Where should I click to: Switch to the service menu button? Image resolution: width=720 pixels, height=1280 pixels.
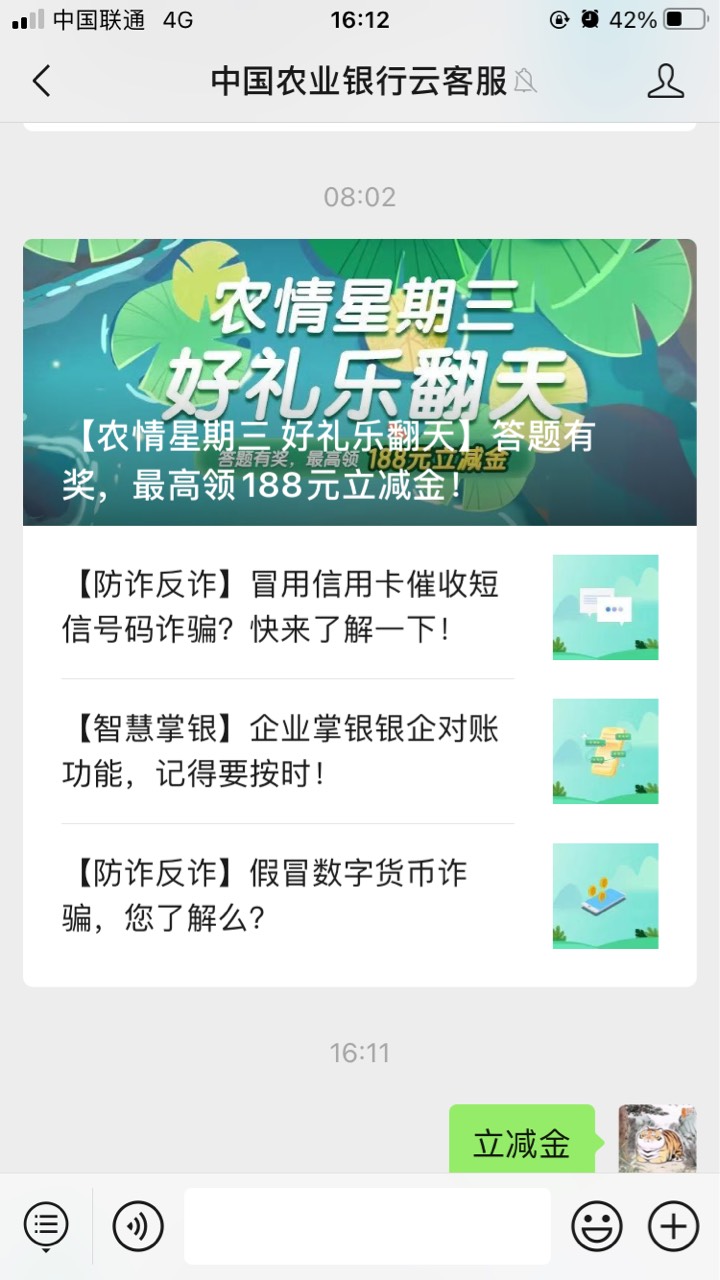(46, 1225)
